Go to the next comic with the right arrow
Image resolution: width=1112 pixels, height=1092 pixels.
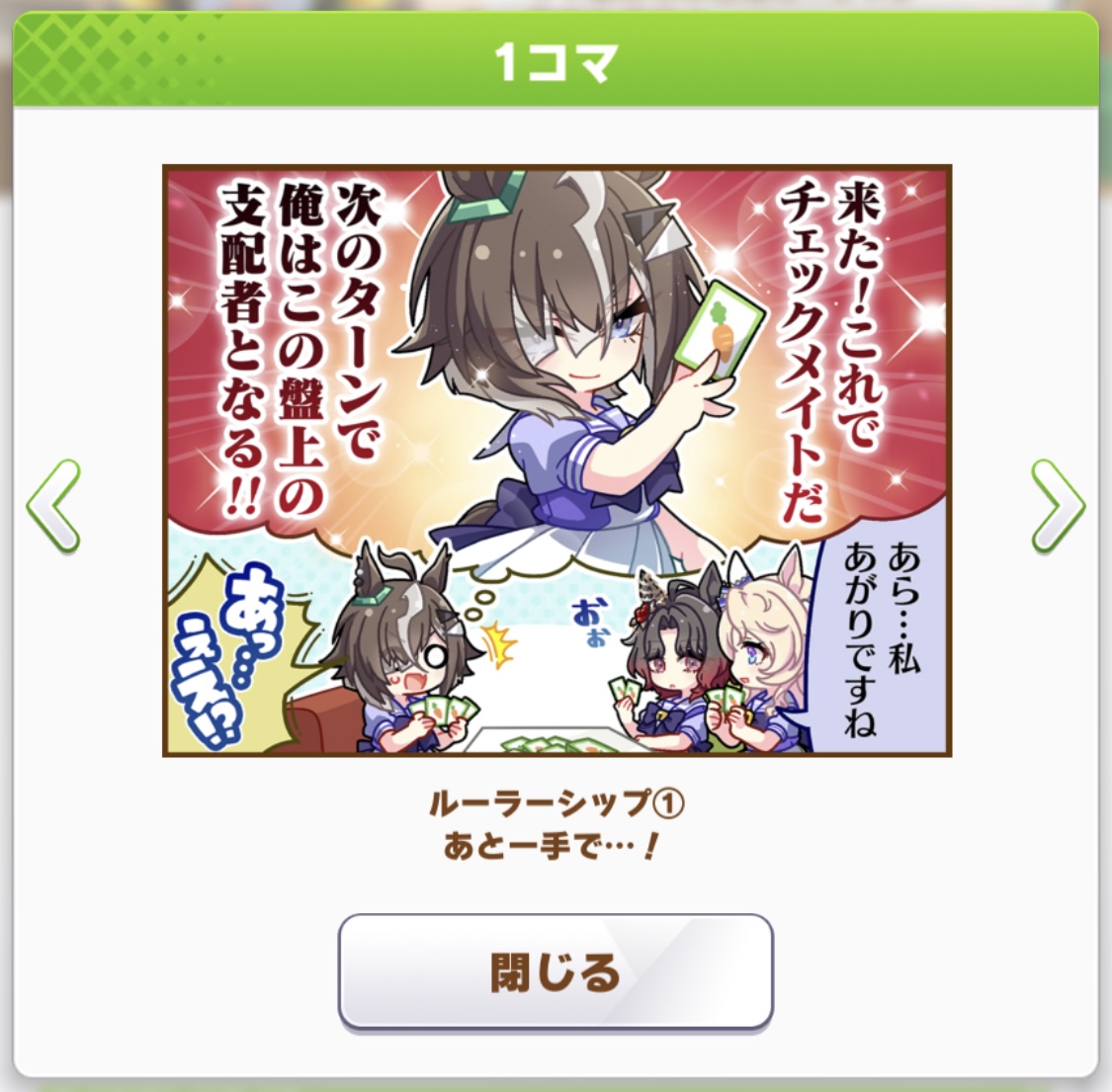pyautogui.click(x=1057, y=505)
